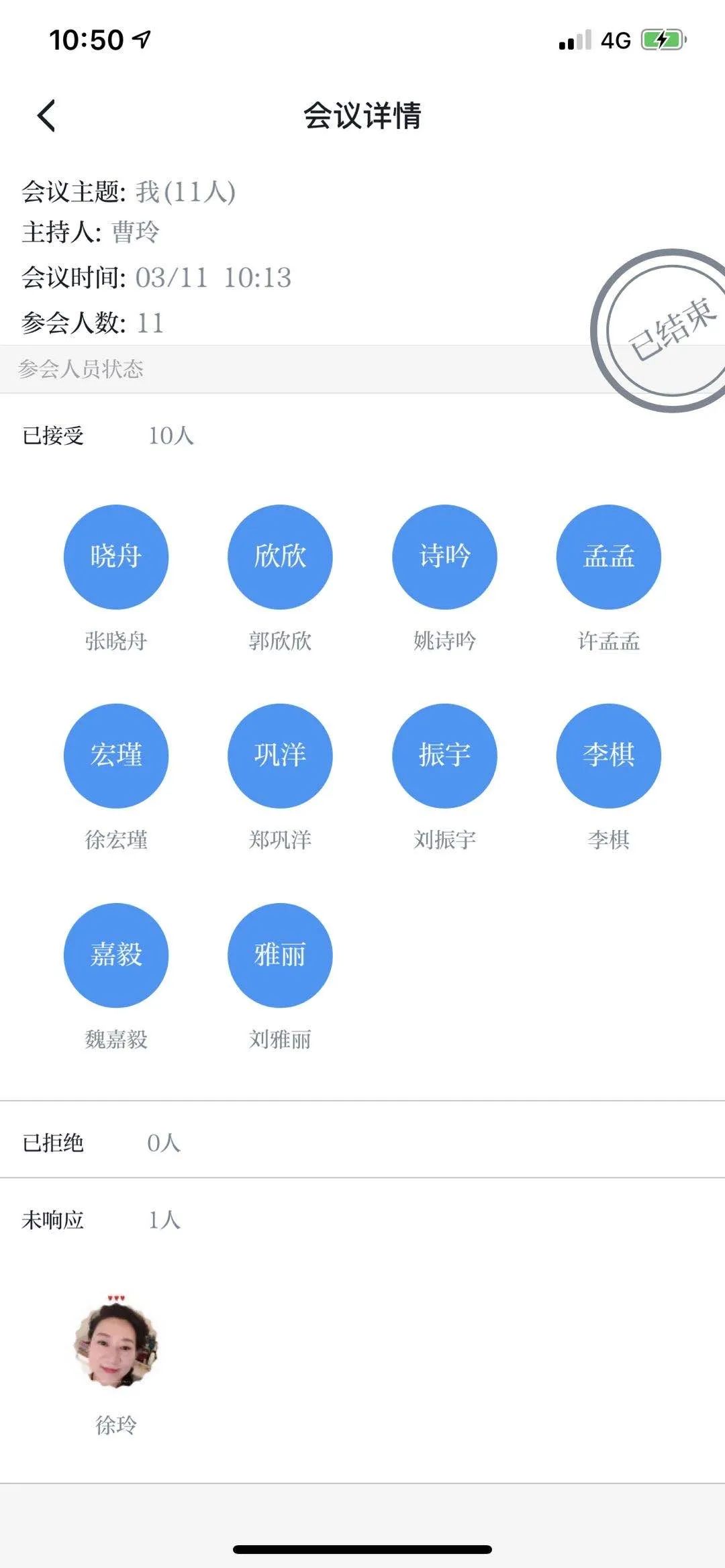Open attendee 张晓舟's avatar
The image size is (725, 1568).
(116, 557)
